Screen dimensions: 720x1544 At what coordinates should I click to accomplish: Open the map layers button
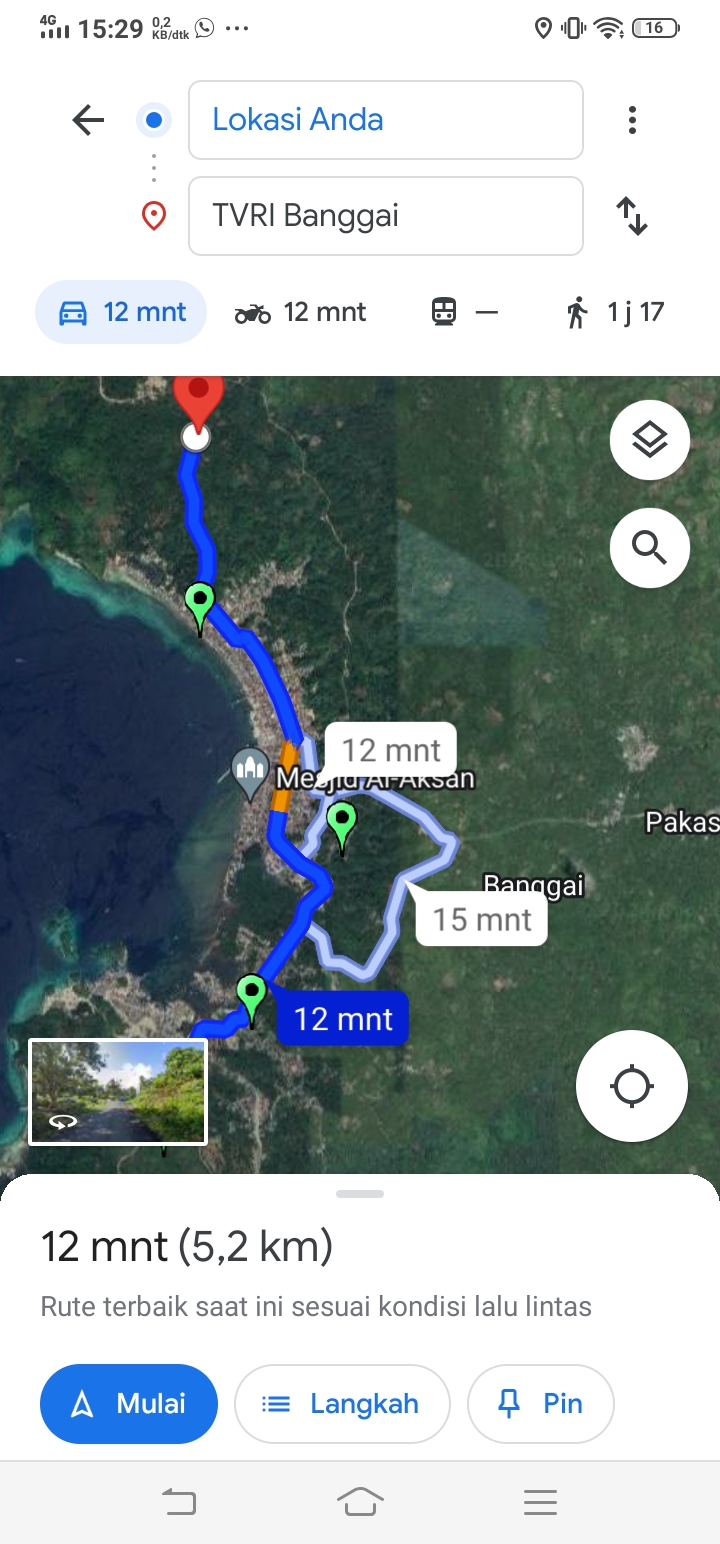[650, 440]
